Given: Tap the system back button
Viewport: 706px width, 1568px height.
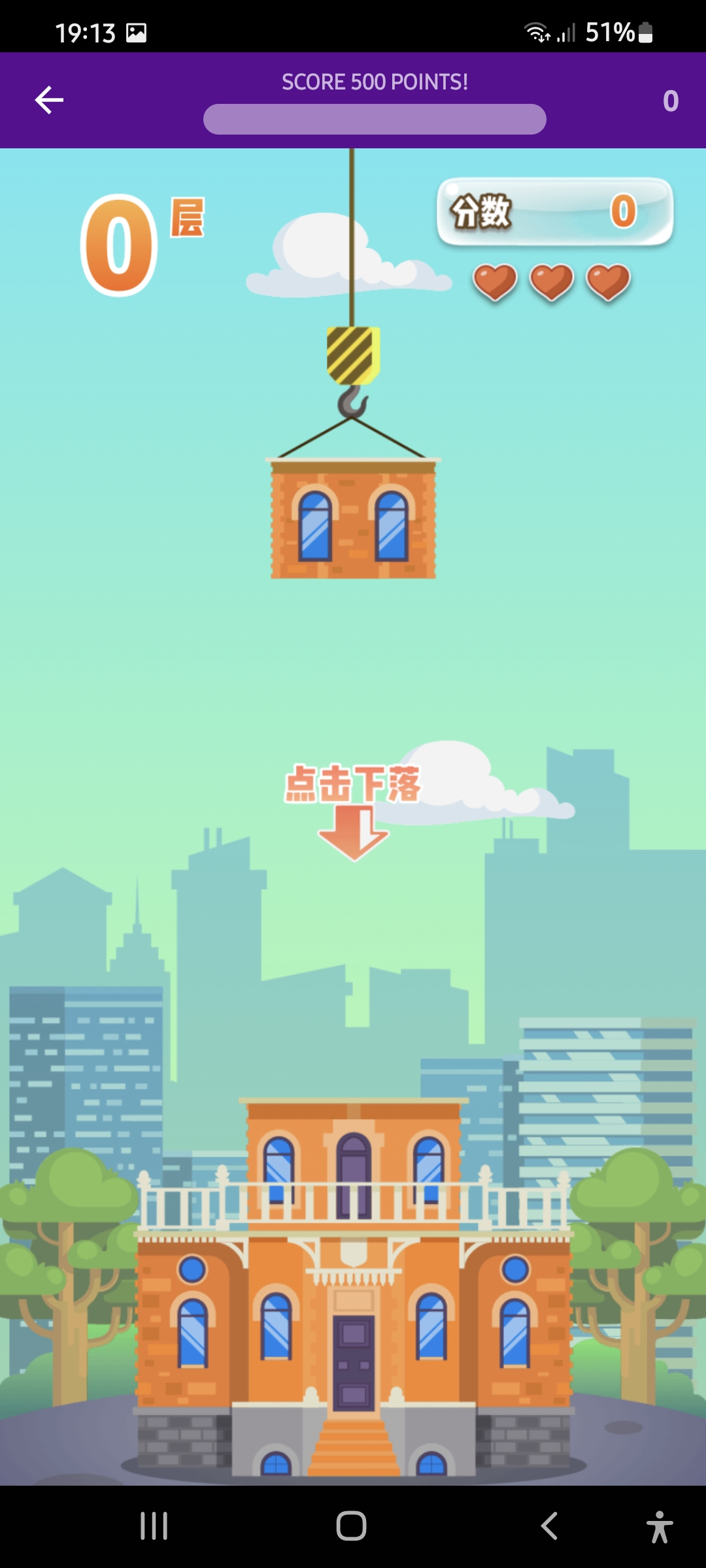Looking at the screenshot, I should pyautogui.click(x=549, y=1526).
